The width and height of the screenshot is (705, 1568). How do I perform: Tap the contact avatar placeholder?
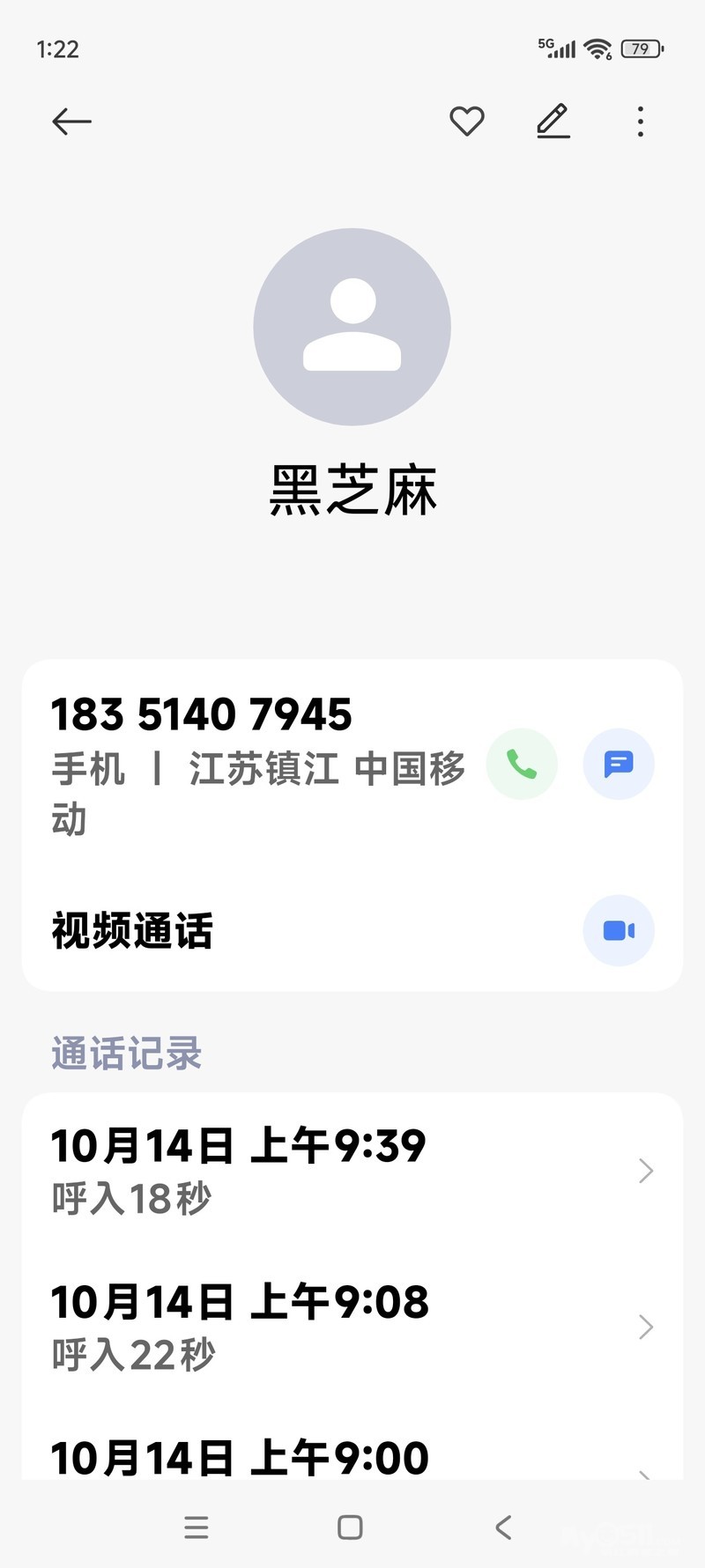[352, 327]
